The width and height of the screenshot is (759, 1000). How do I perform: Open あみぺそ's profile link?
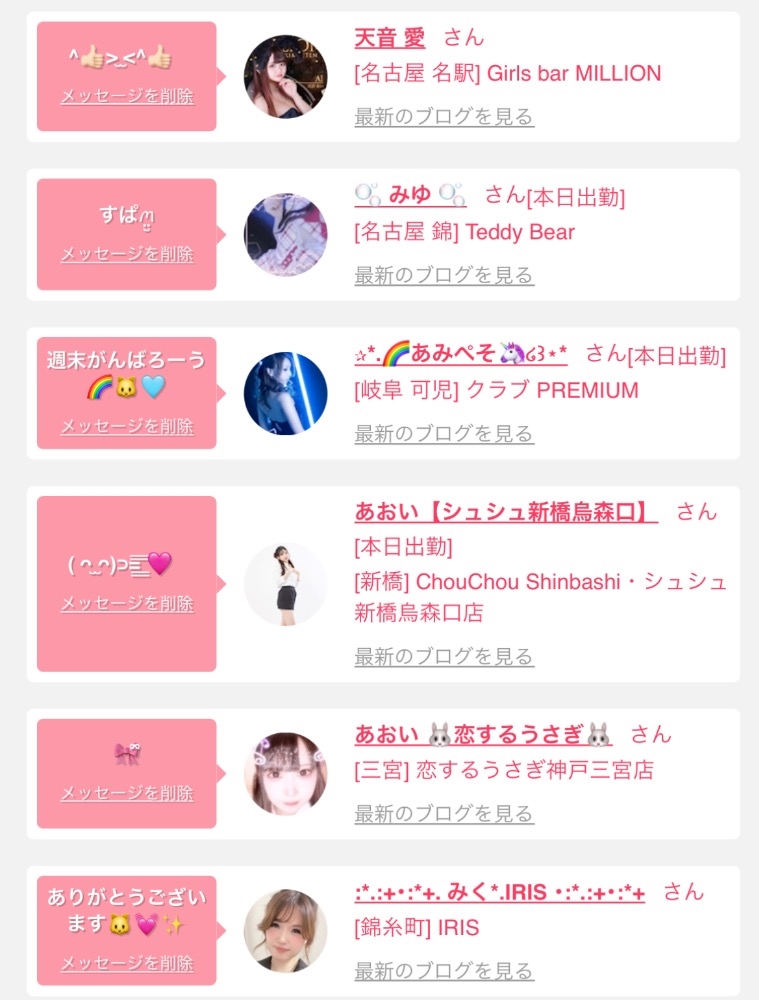coord(461,353)
